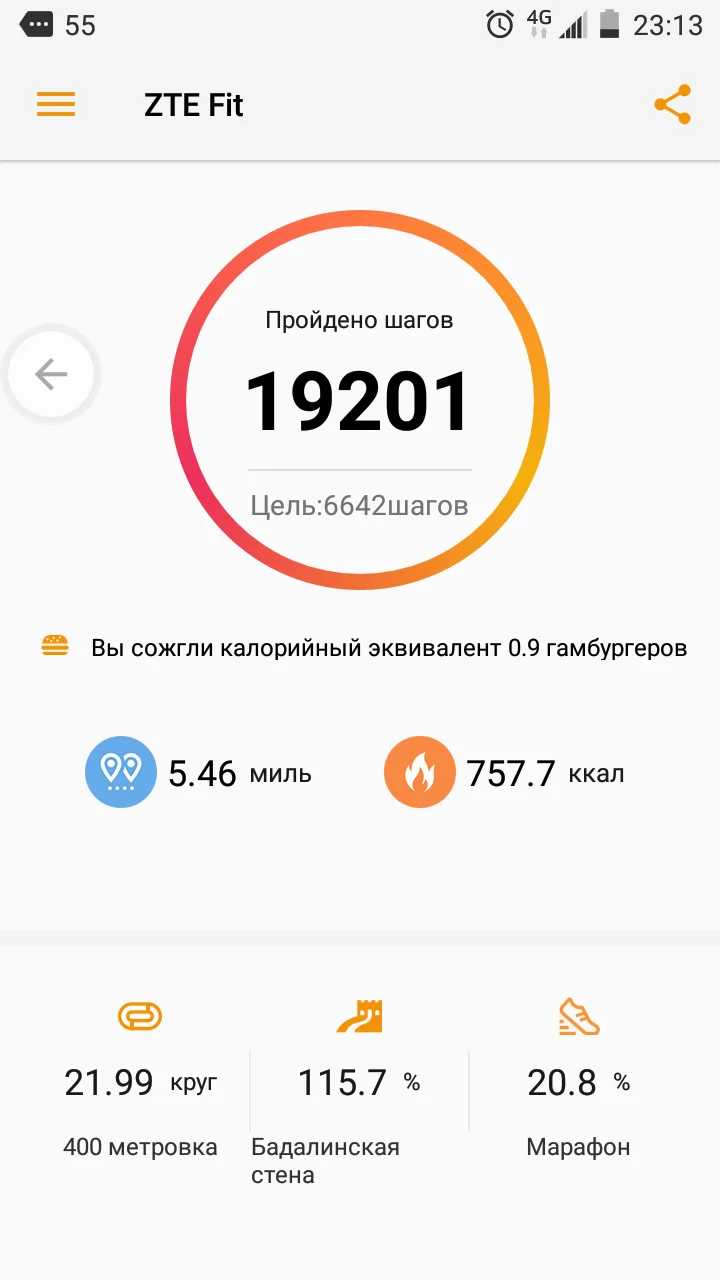Go to the previous day with left arrow
The height and width of the screenshot is (1280, 720).
click(x=51, y=374)
